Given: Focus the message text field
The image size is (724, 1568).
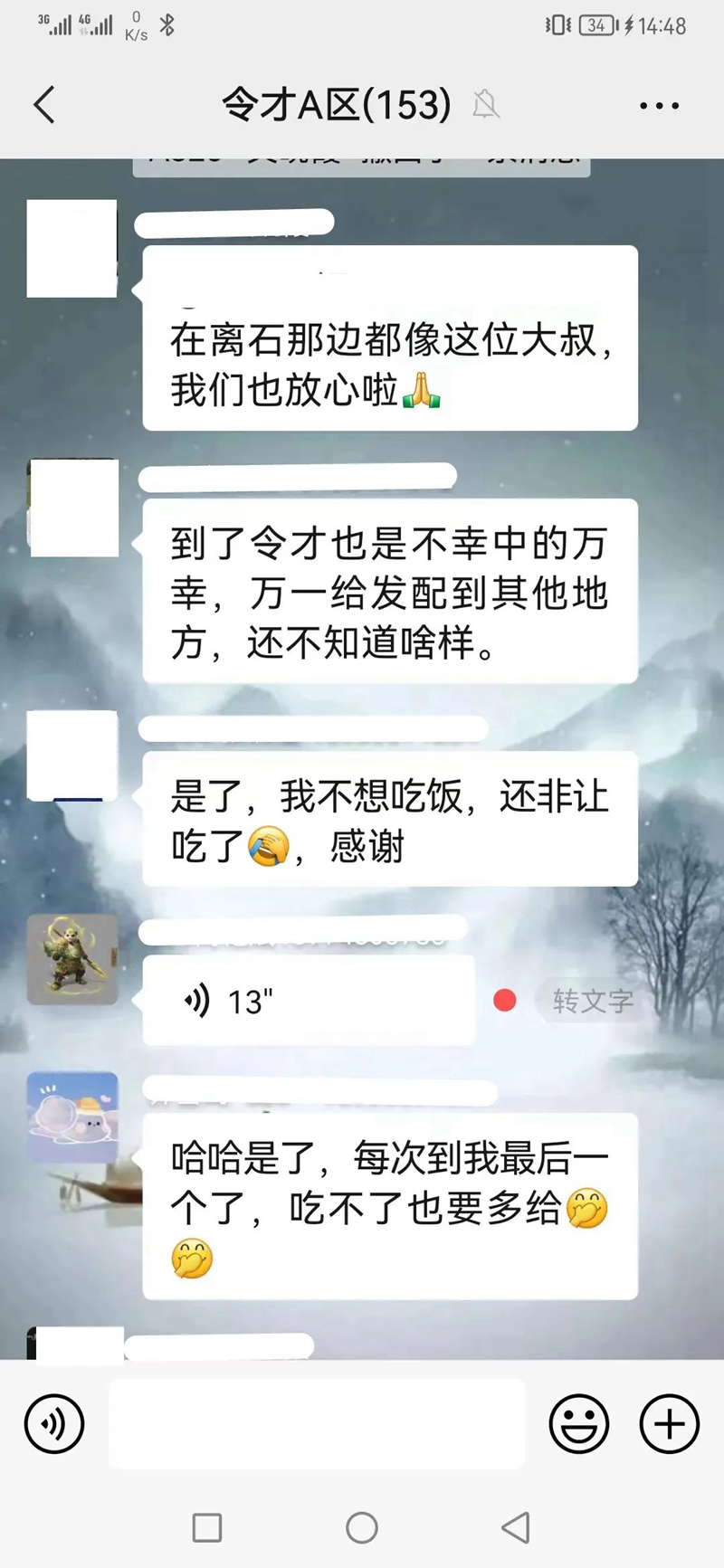Looking at the screenshot, I should pyautogui.click(x=317, y=1423).
